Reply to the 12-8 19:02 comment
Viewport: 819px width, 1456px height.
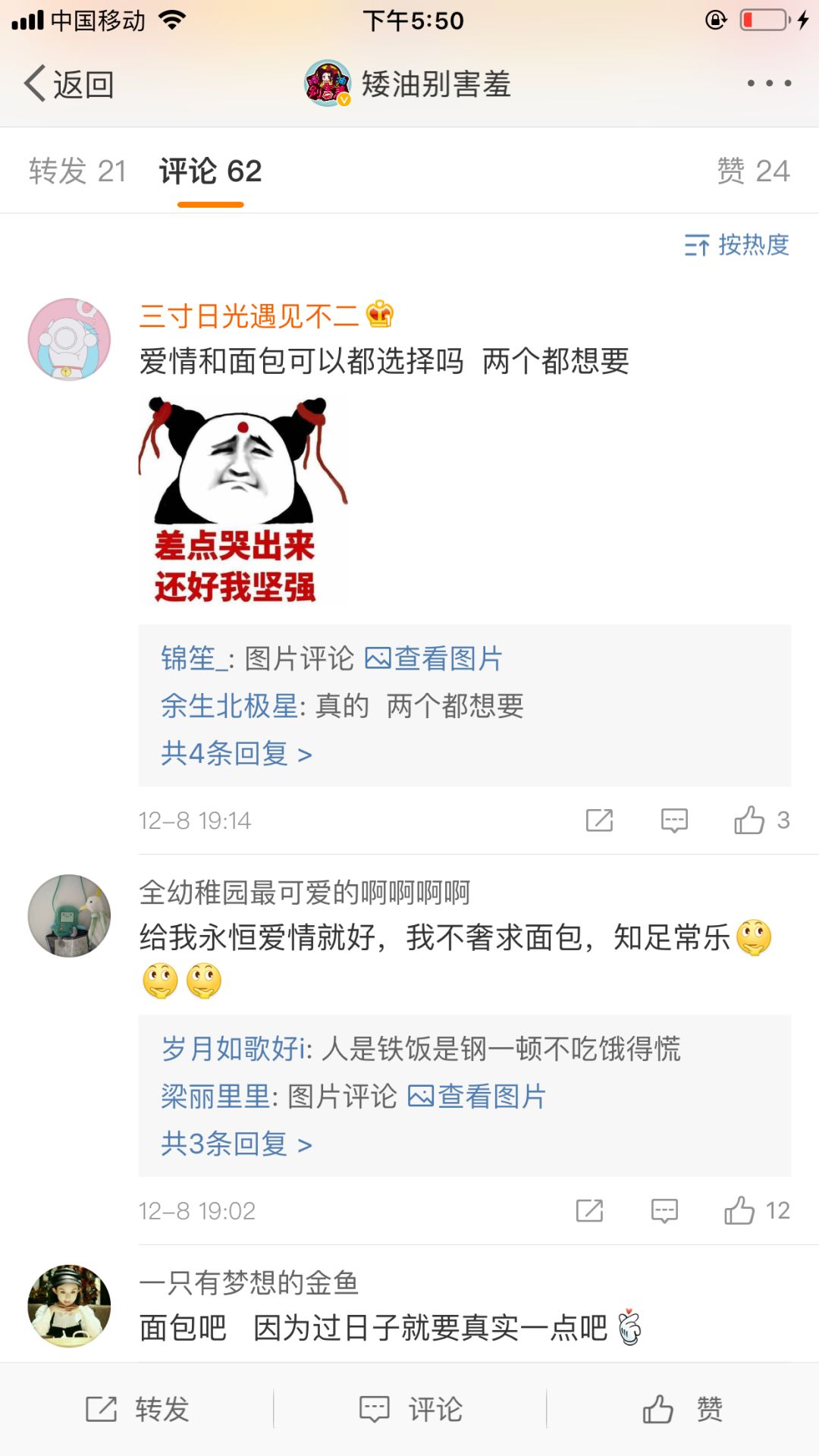pyautogui.click(x=664, y=1211)
